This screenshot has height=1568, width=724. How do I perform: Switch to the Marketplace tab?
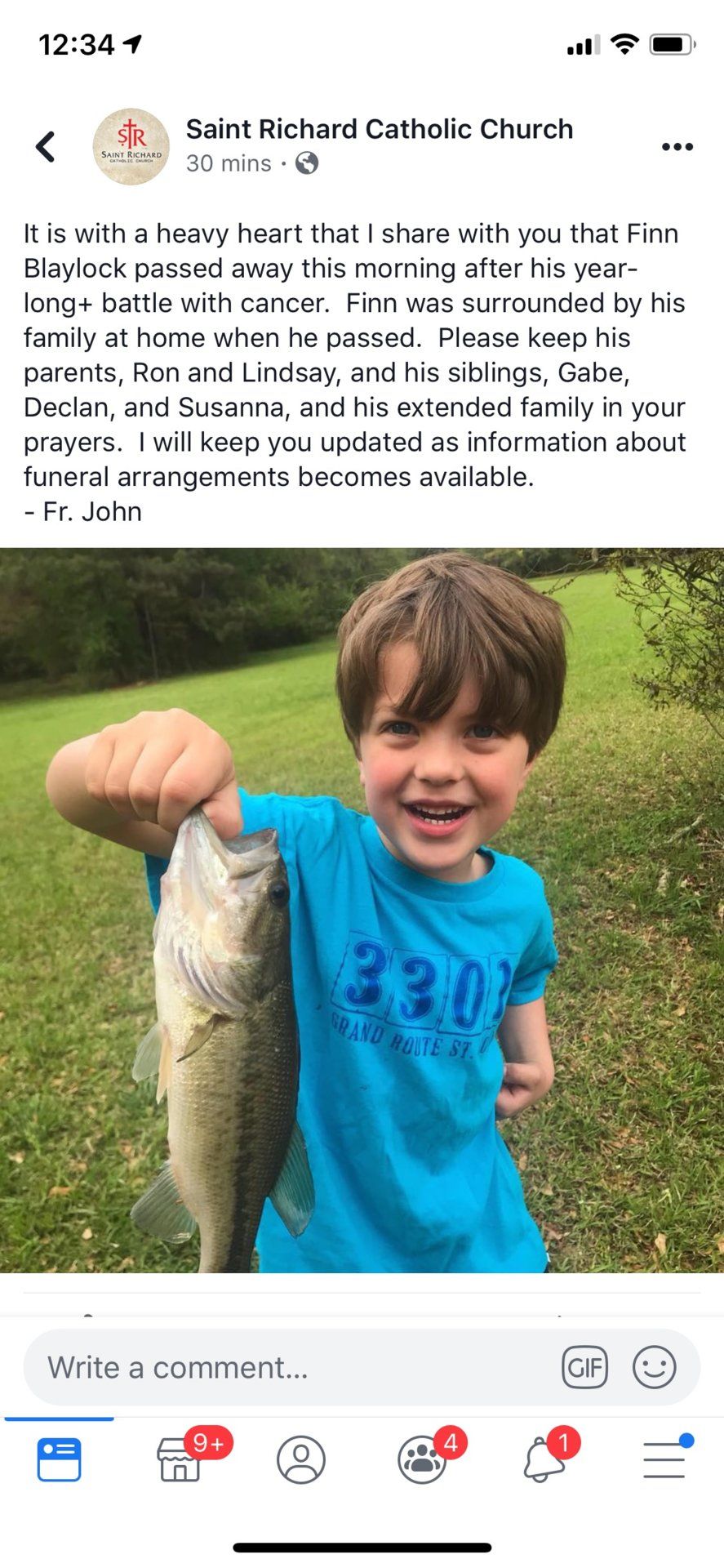[180, 1459]
